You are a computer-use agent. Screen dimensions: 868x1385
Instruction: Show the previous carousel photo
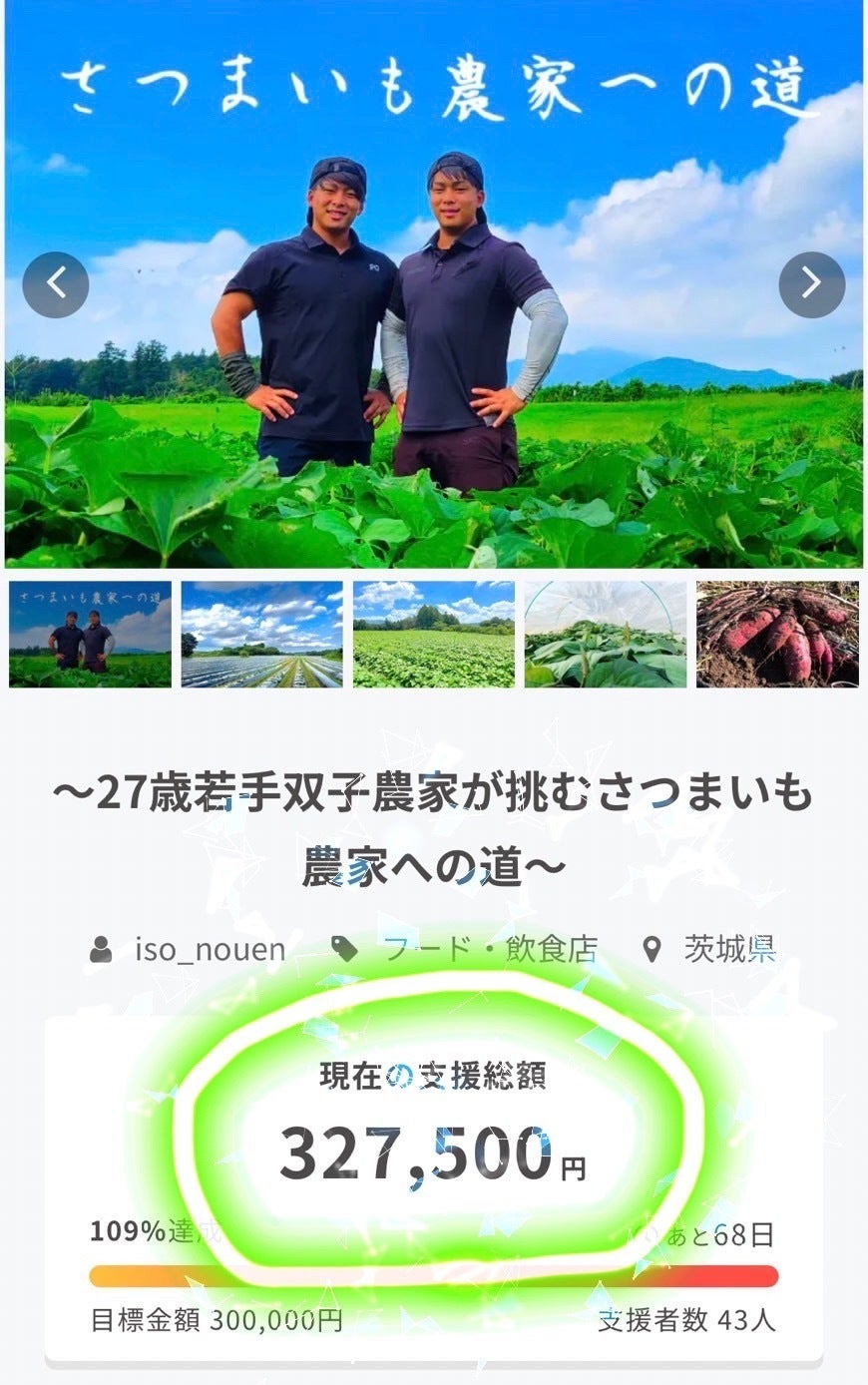56,285
